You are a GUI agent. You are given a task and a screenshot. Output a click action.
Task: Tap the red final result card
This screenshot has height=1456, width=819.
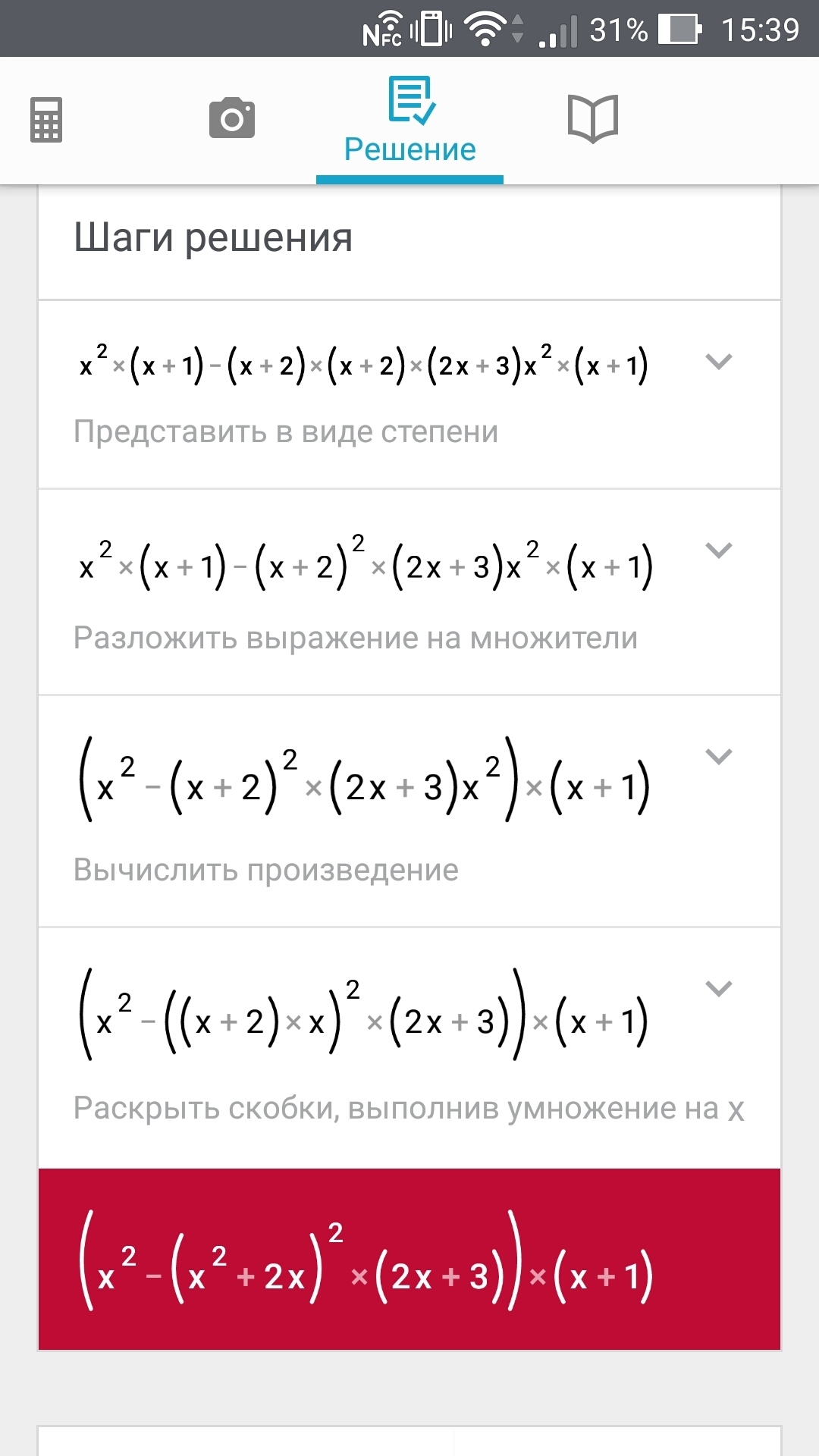coord(409,1259)
